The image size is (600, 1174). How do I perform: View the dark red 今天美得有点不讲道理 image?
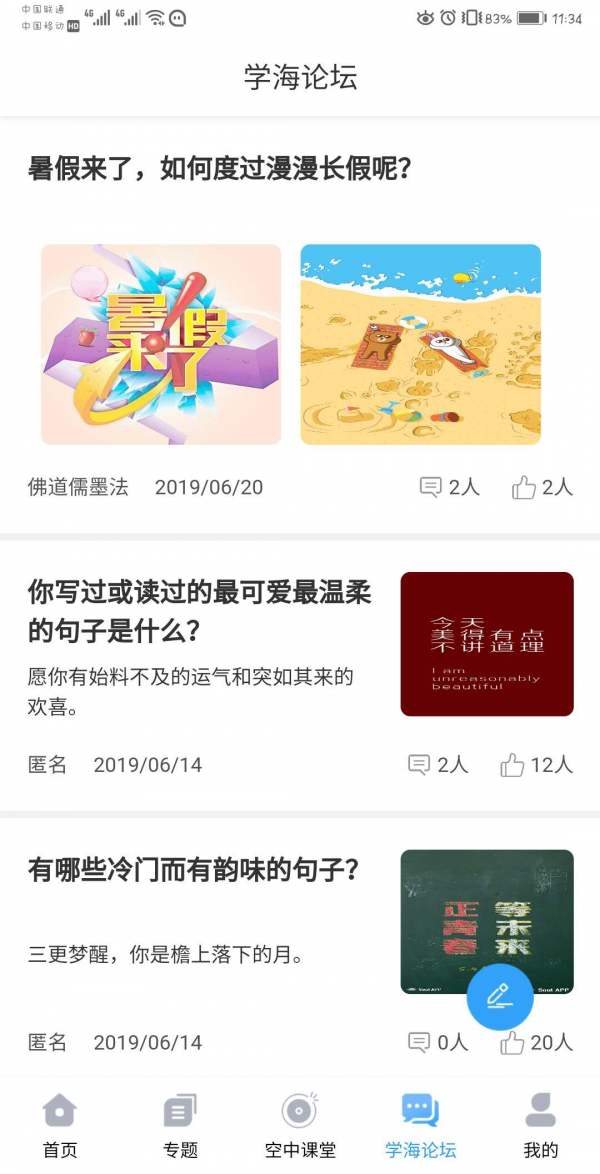coord(487,644)
